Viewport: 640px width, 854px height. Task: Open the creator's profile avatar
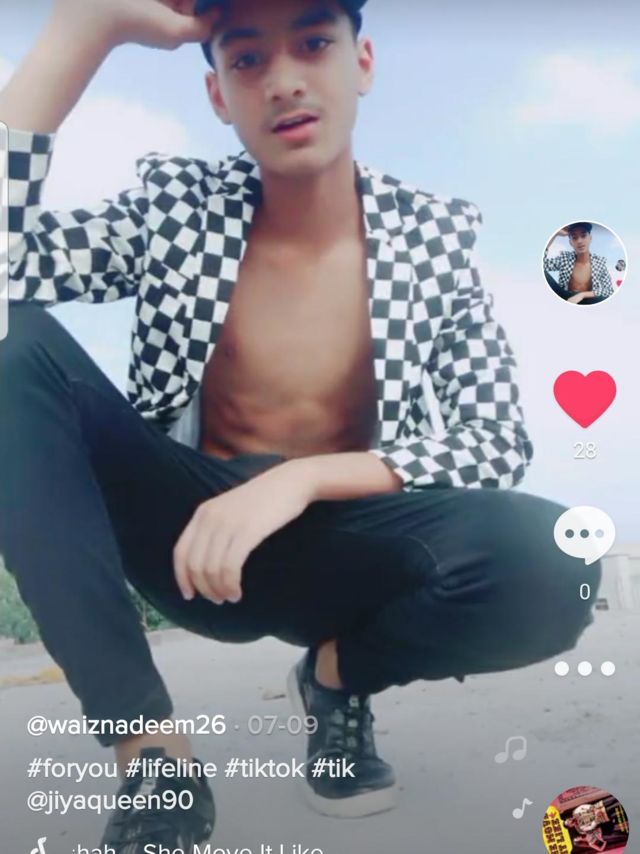[x=585, y=263]
